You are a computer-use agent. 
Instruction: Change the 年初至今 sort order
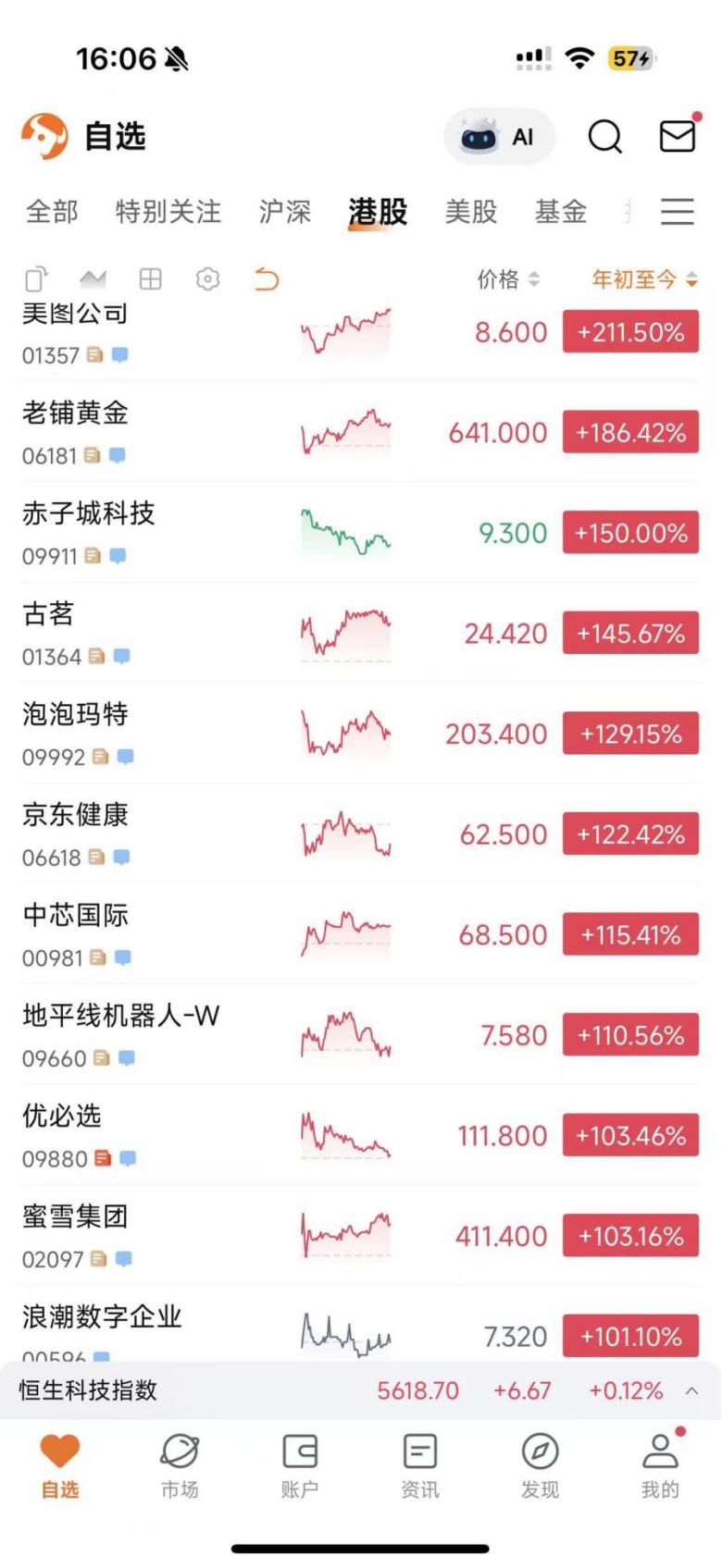point(644,279)
